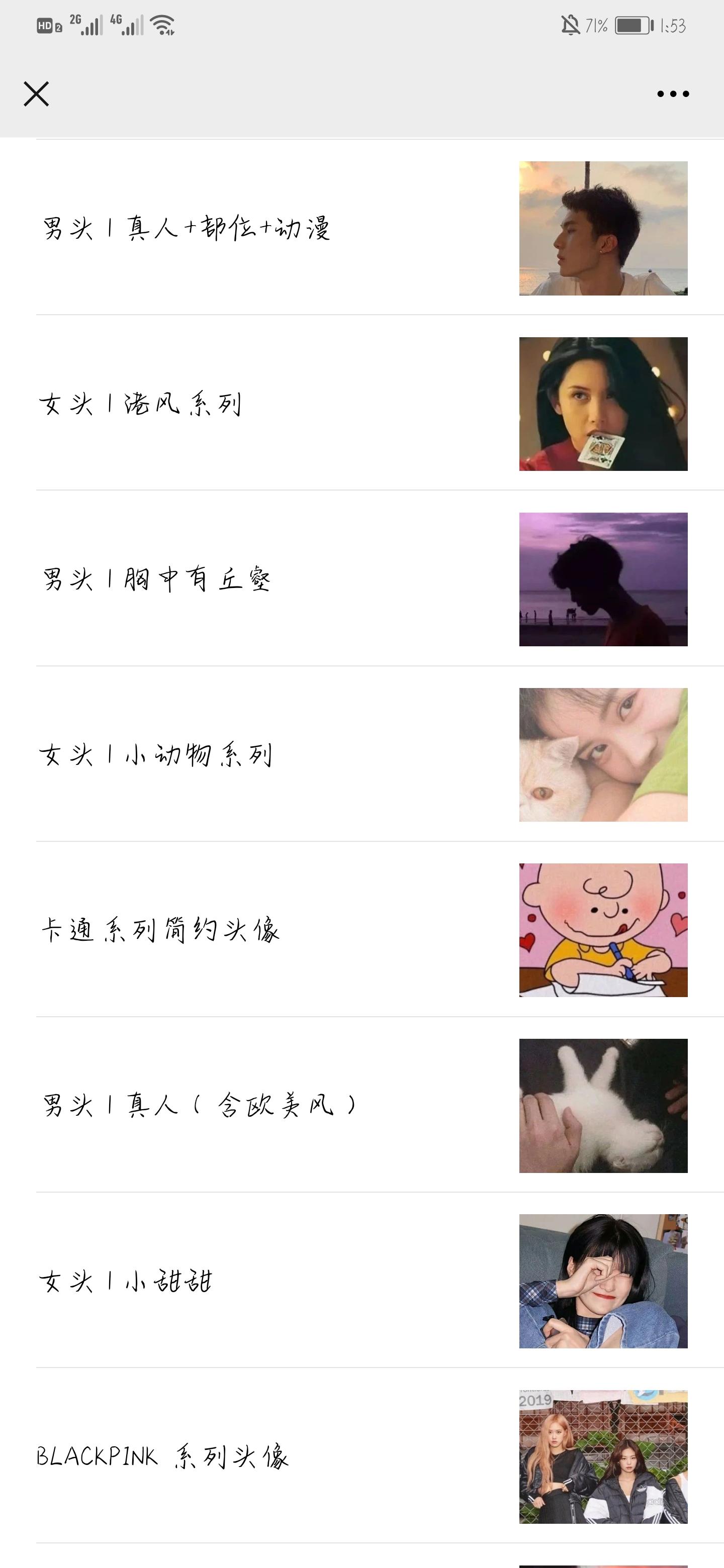This screenshot has width=724, height=1568.
Task: Open BLACKPINK系列头像 article
Action: [x=162, y=1456]
